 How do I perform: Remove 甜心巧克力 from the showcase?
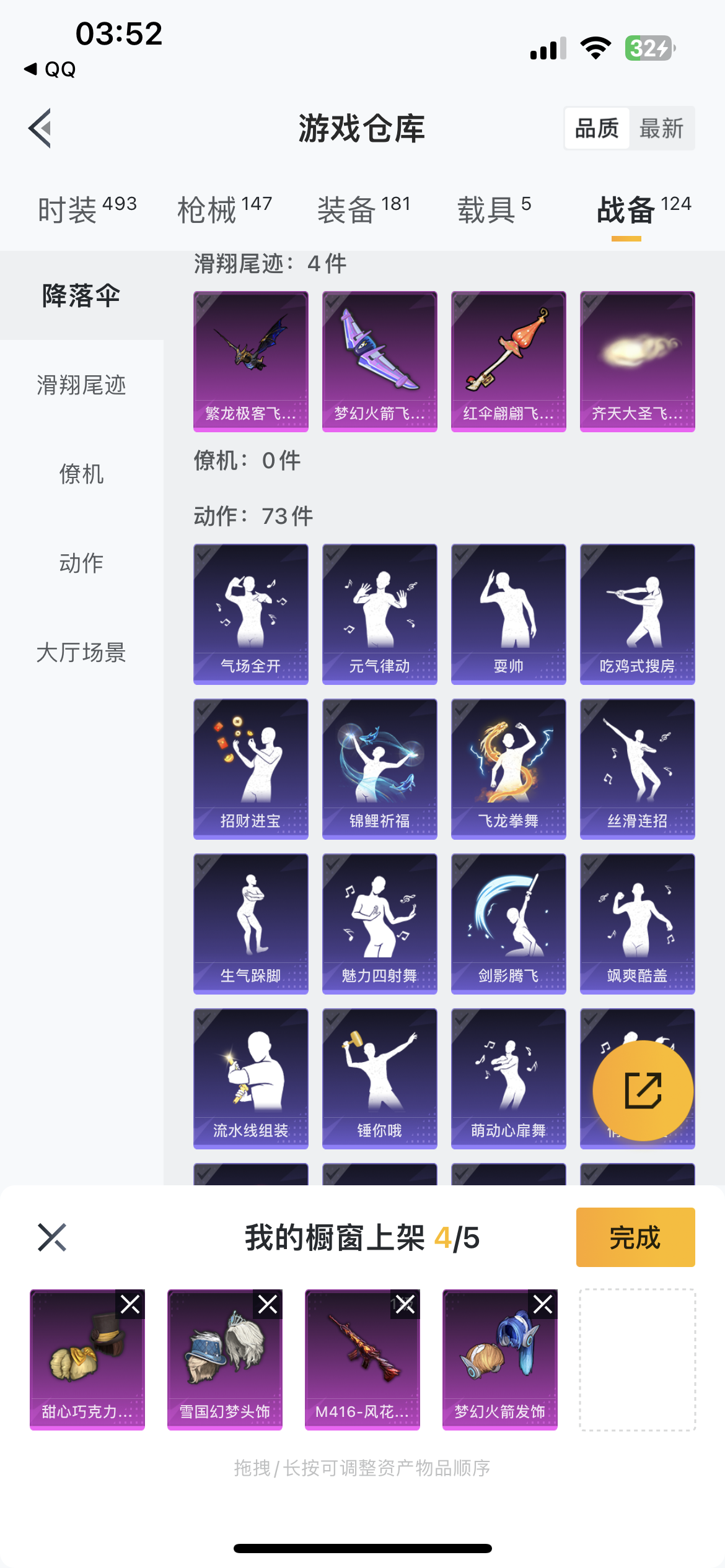[130, 1305]
